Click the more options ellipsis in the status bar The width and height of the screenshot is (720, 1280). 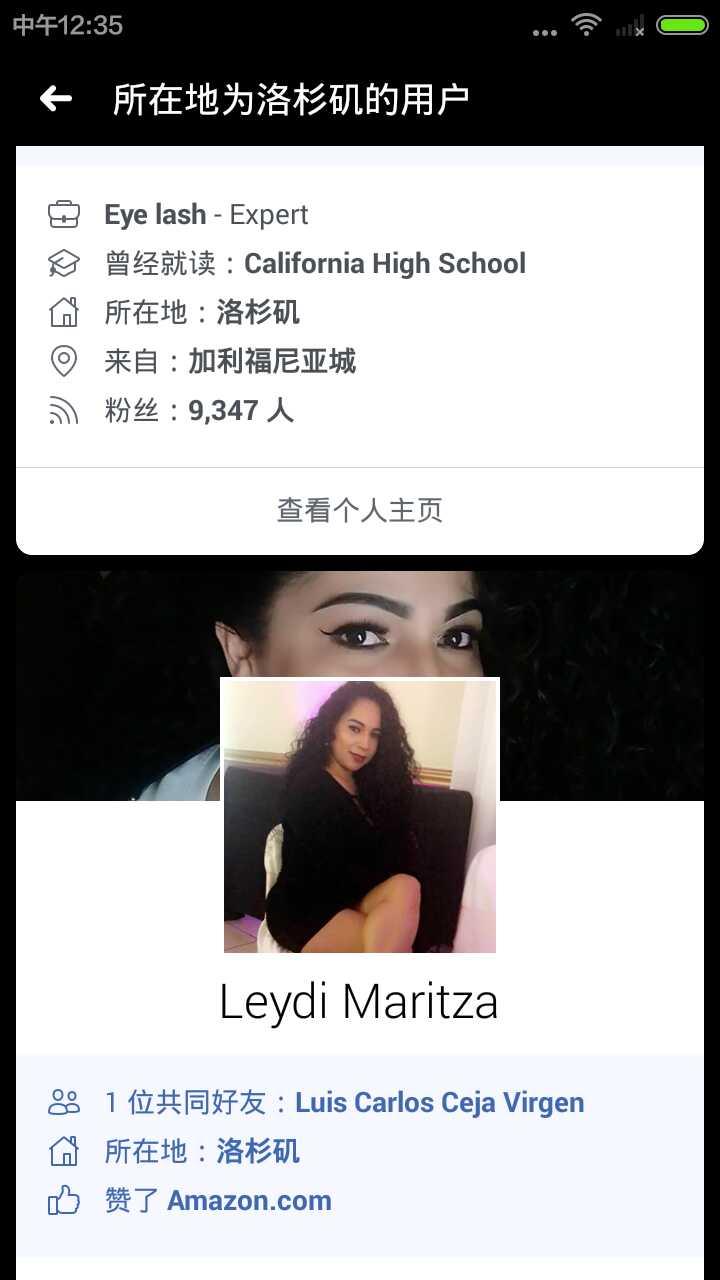pos(544,30)
